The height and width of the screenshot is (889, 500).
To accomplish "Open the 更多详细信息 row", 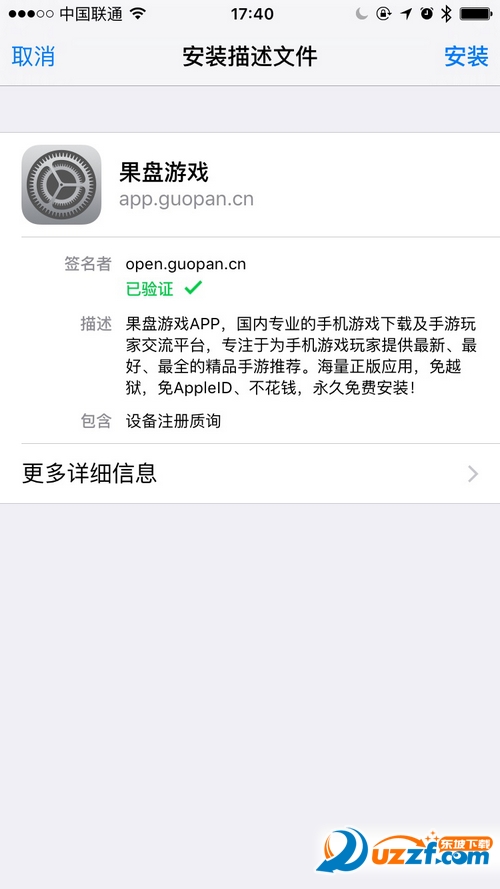I will (x=250, y=473).
